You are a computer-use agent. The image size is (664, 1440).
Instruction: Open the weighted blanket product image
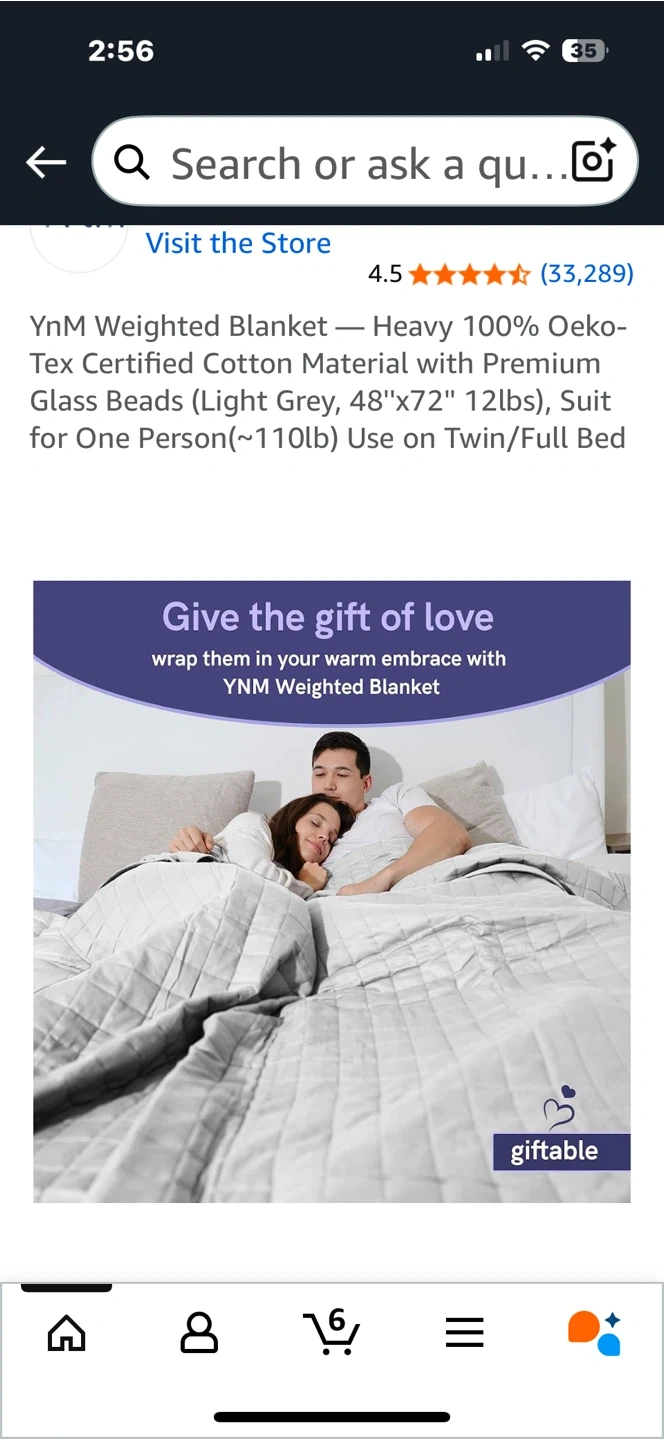[x=332, y=892]
